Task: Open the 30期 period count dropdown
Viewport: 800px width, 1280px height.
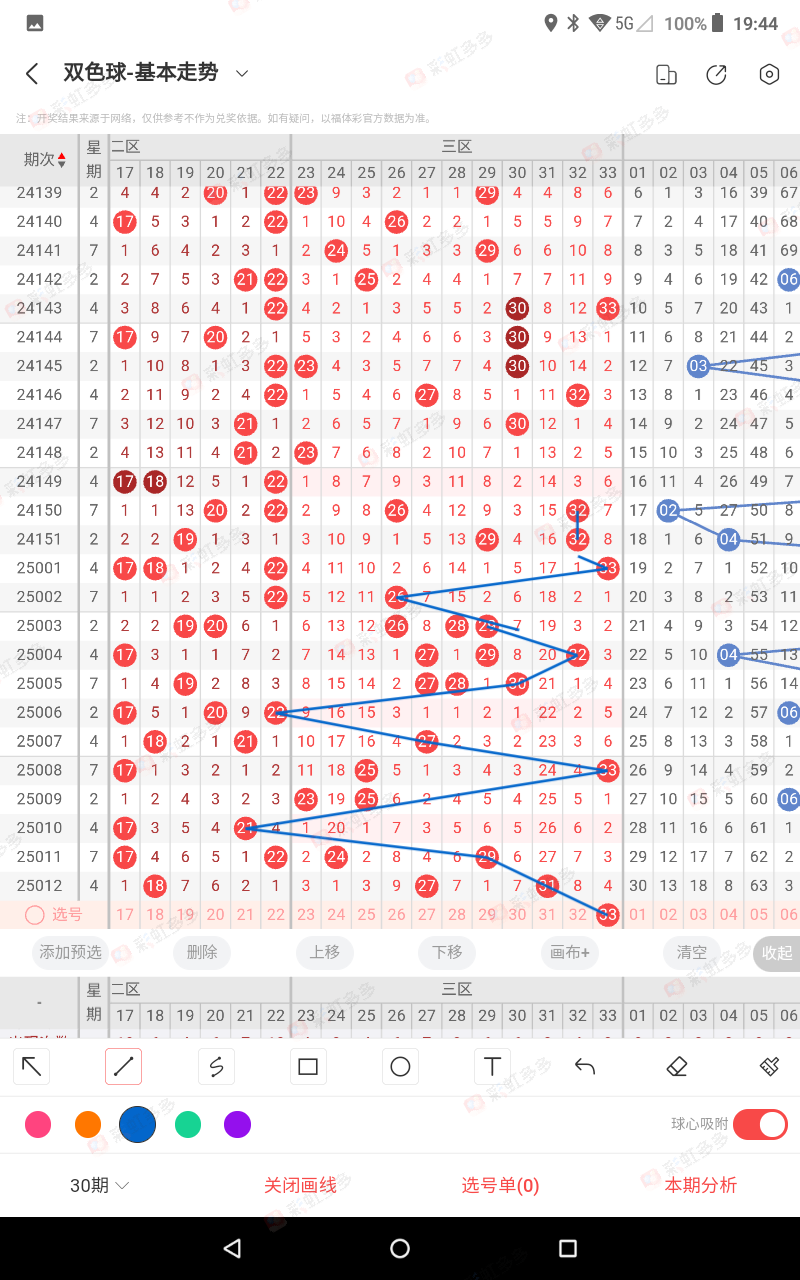Action: (99, 1185)
